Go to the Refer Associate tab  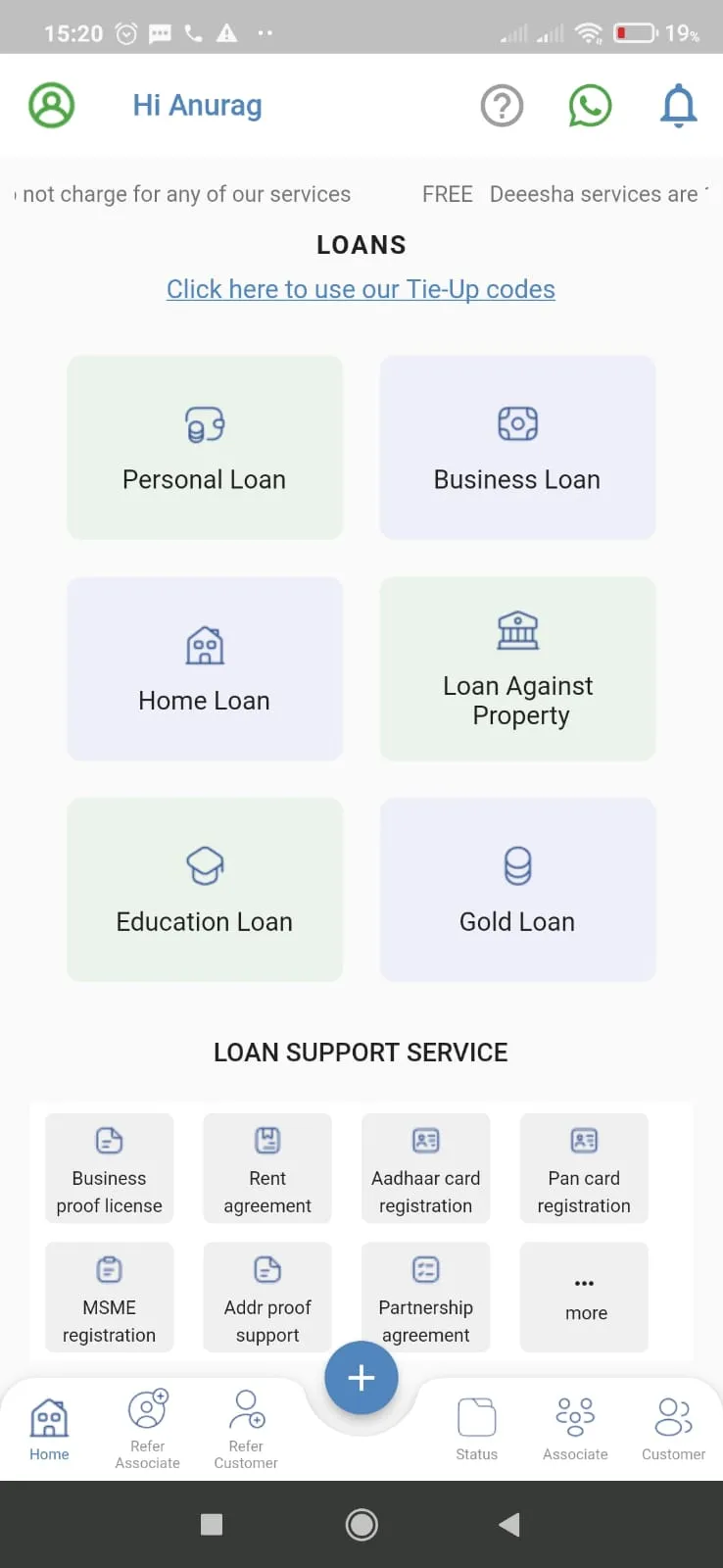148,1430
